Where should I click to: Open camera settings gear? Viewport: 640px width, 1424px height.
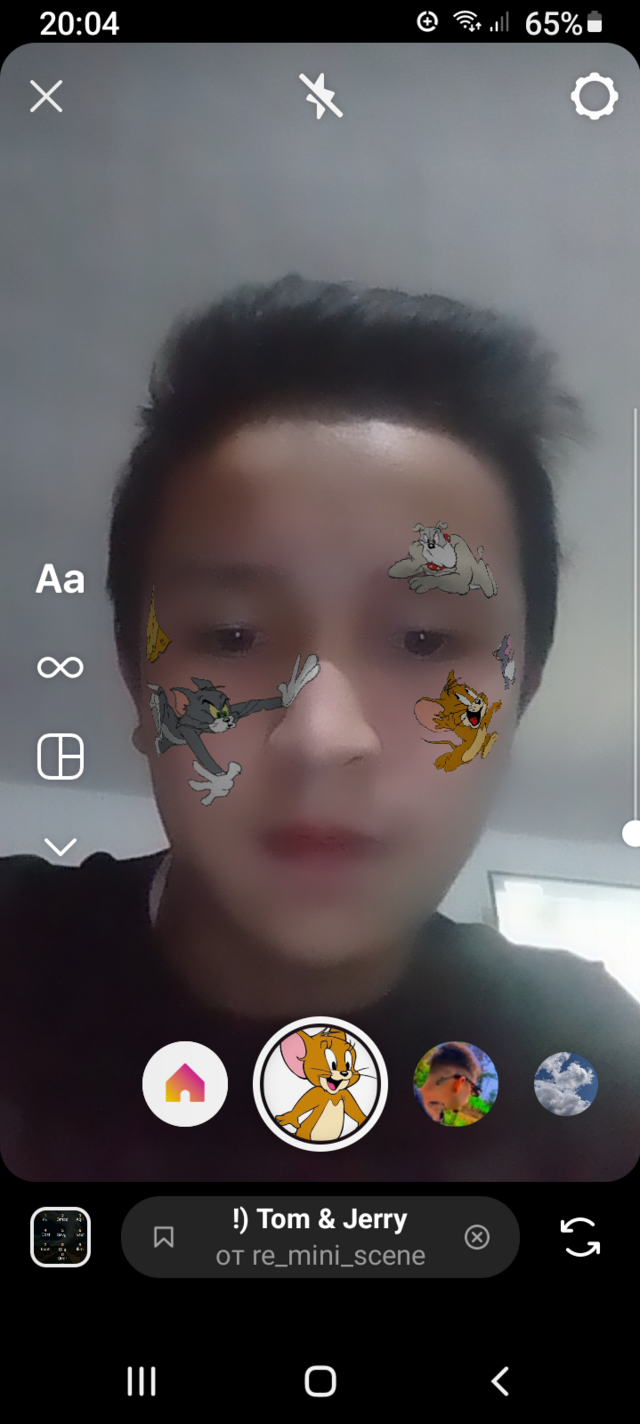coord(594,97)
